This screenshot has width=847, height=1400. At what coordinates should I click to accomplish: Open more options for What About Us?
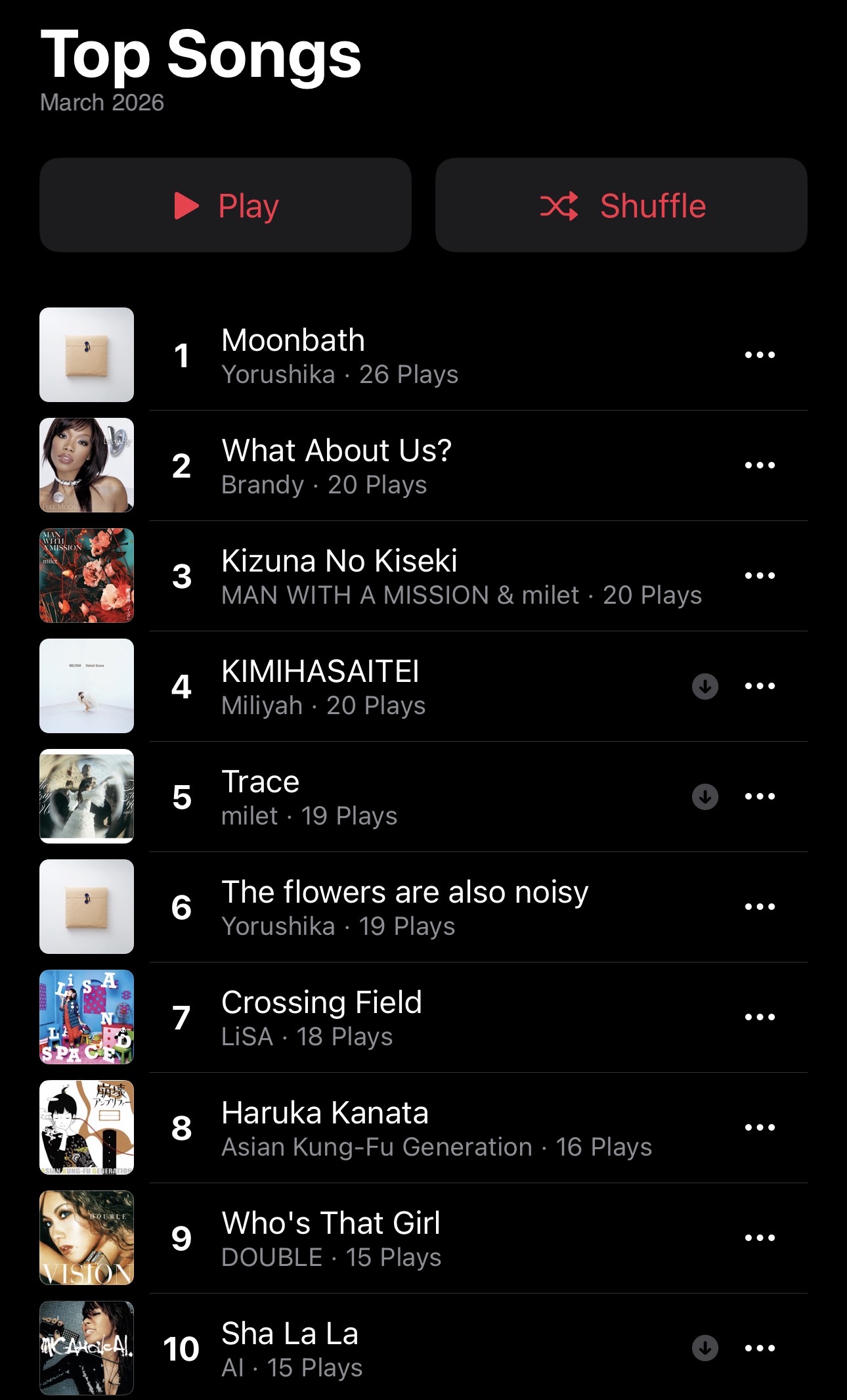[x=760, y=465]
